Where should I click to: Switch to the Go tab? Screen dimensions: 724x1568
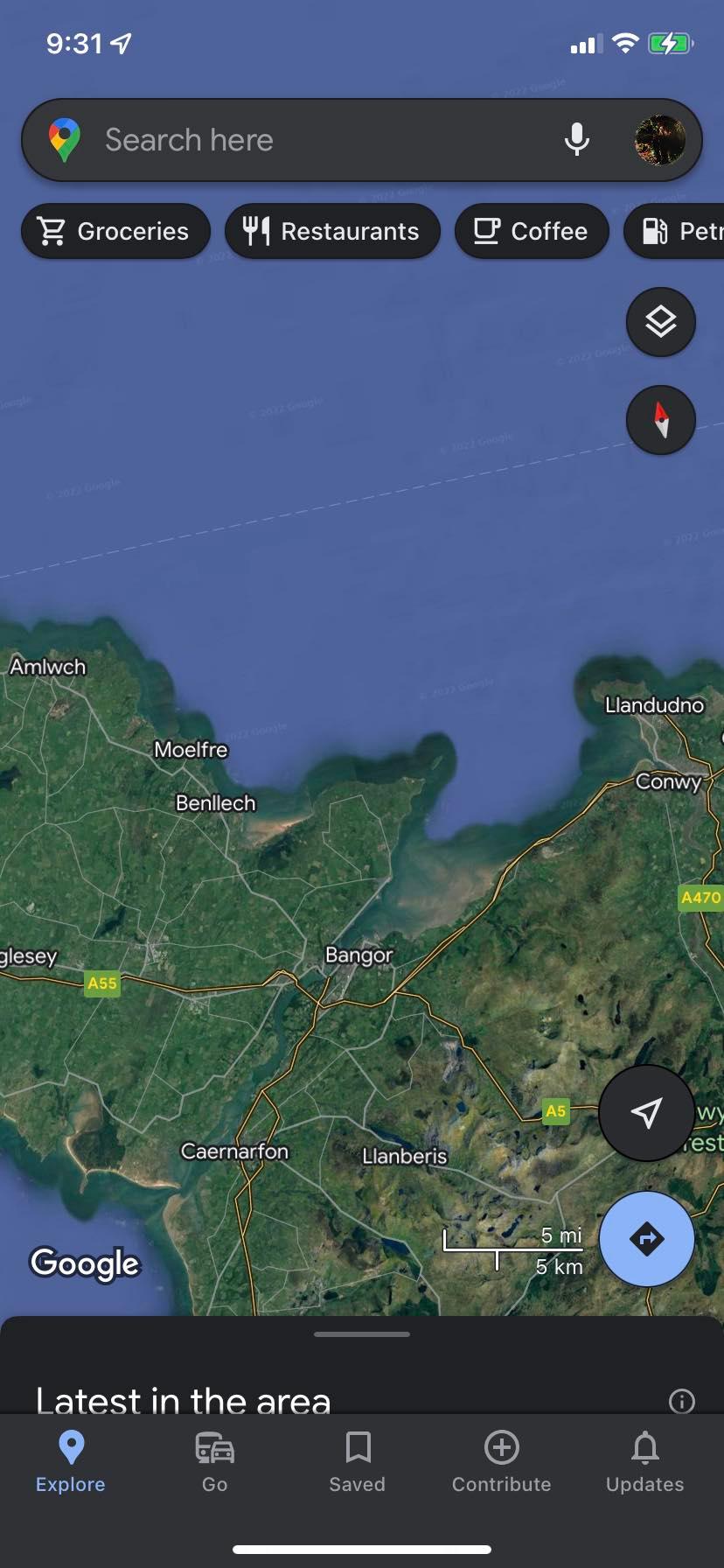coord(214,1462)
